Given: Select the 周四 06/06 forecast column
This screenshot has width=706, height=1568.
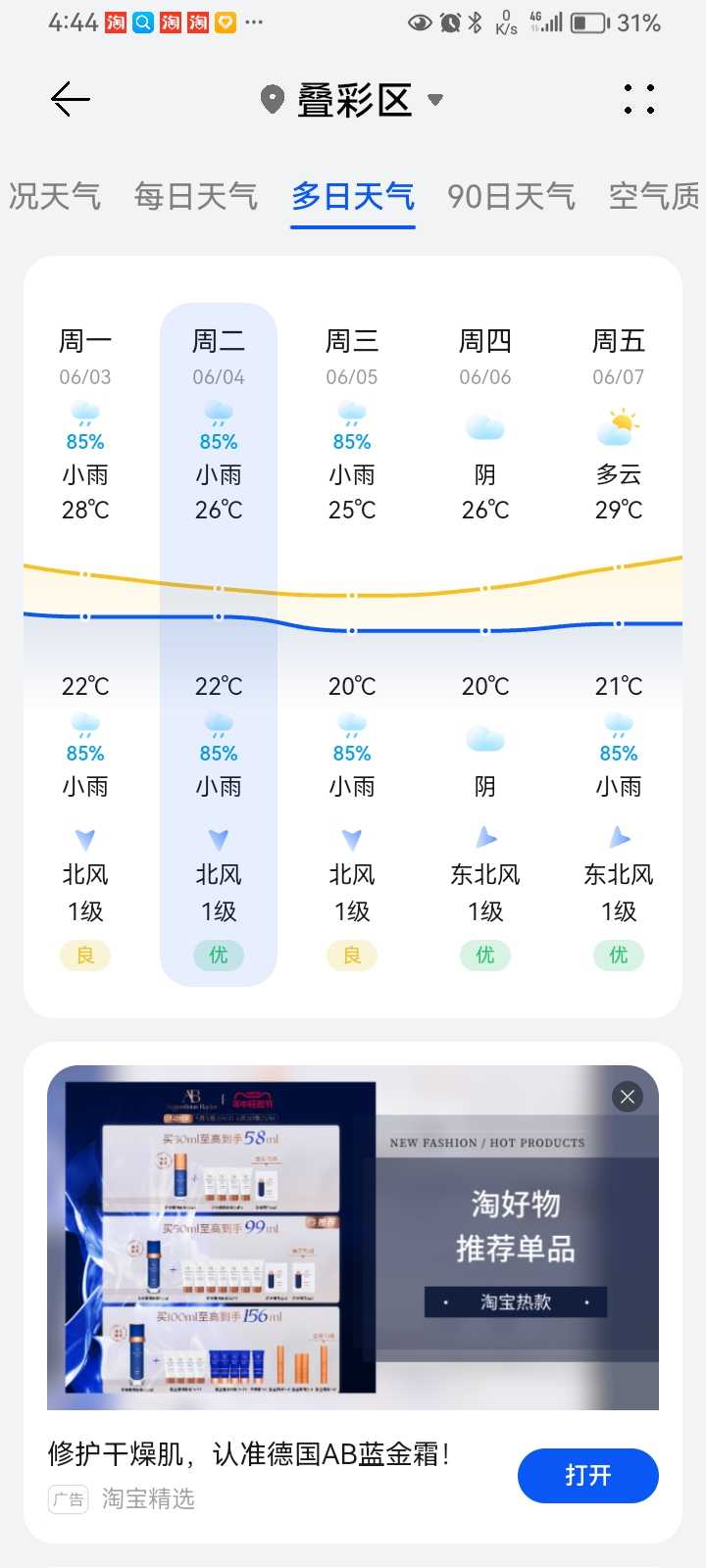Looking at the screenshot, I should [485, 645].
